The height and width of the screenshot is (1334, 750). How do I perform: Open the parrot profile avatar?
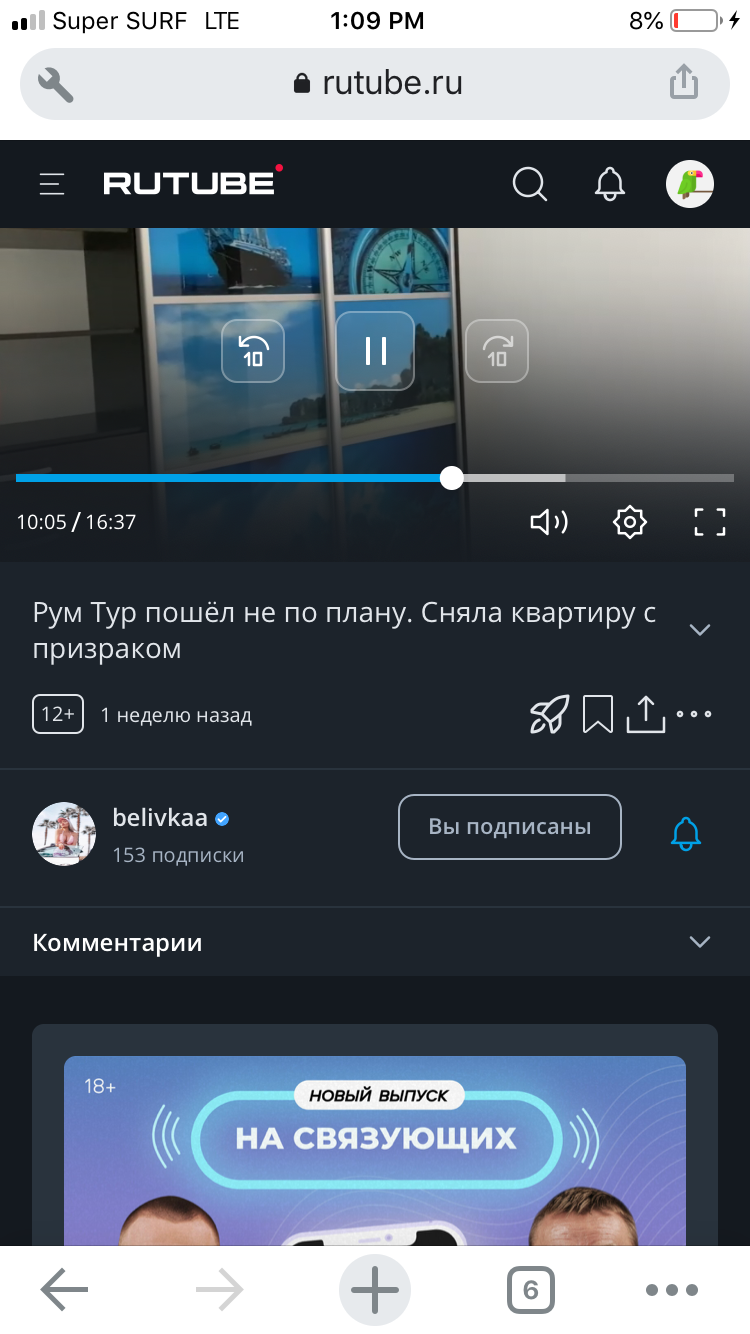(690, 184)
